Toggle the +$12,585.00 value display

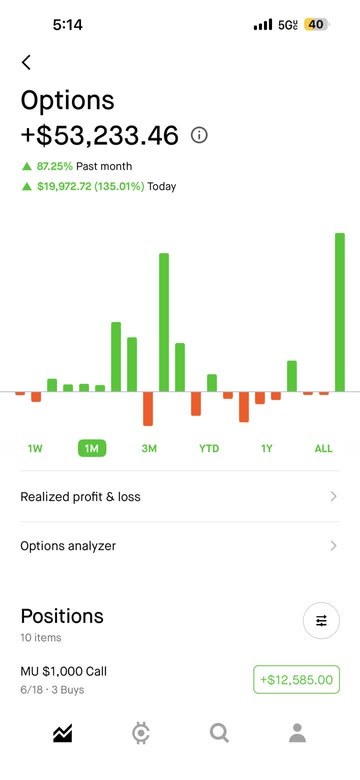296,680
